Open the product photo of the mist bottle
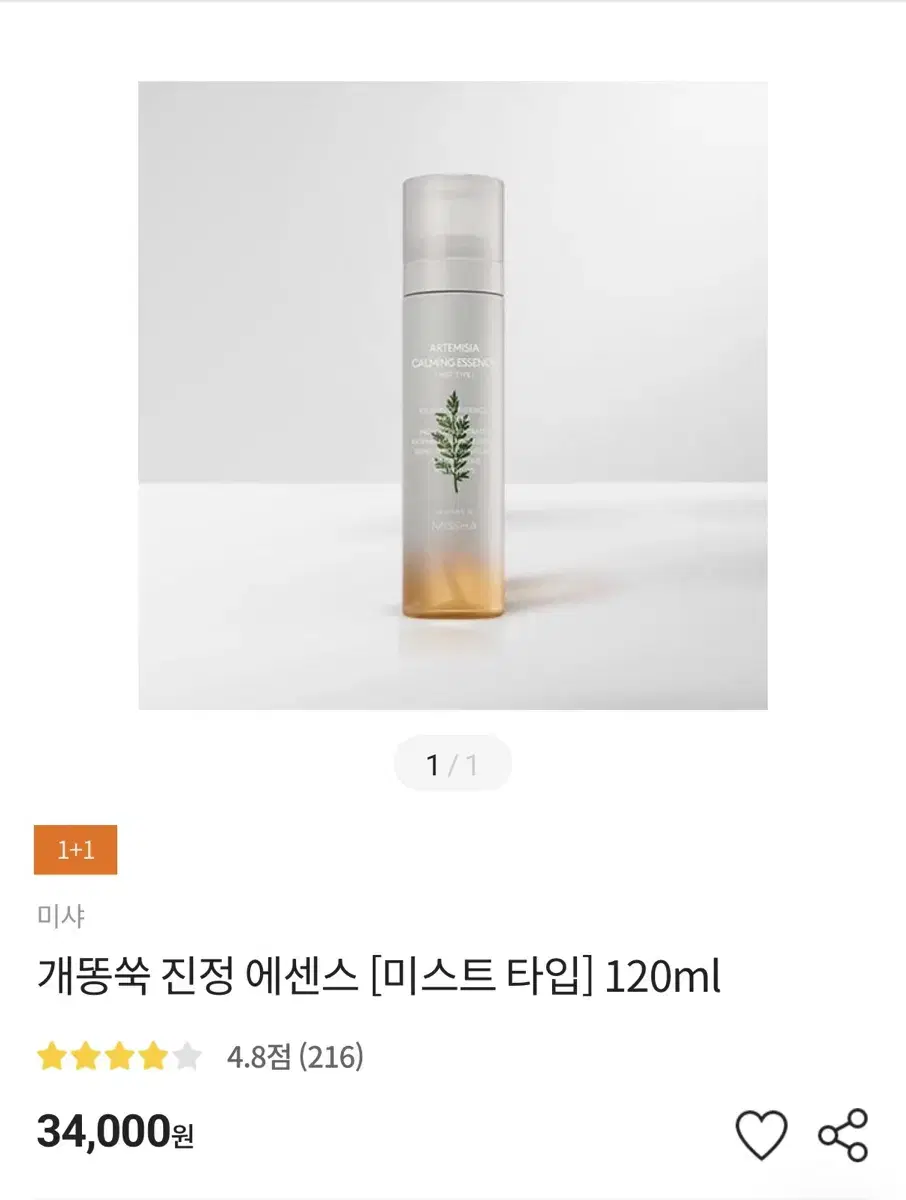This screenshot has height=1200, width=906. point(453,400)
